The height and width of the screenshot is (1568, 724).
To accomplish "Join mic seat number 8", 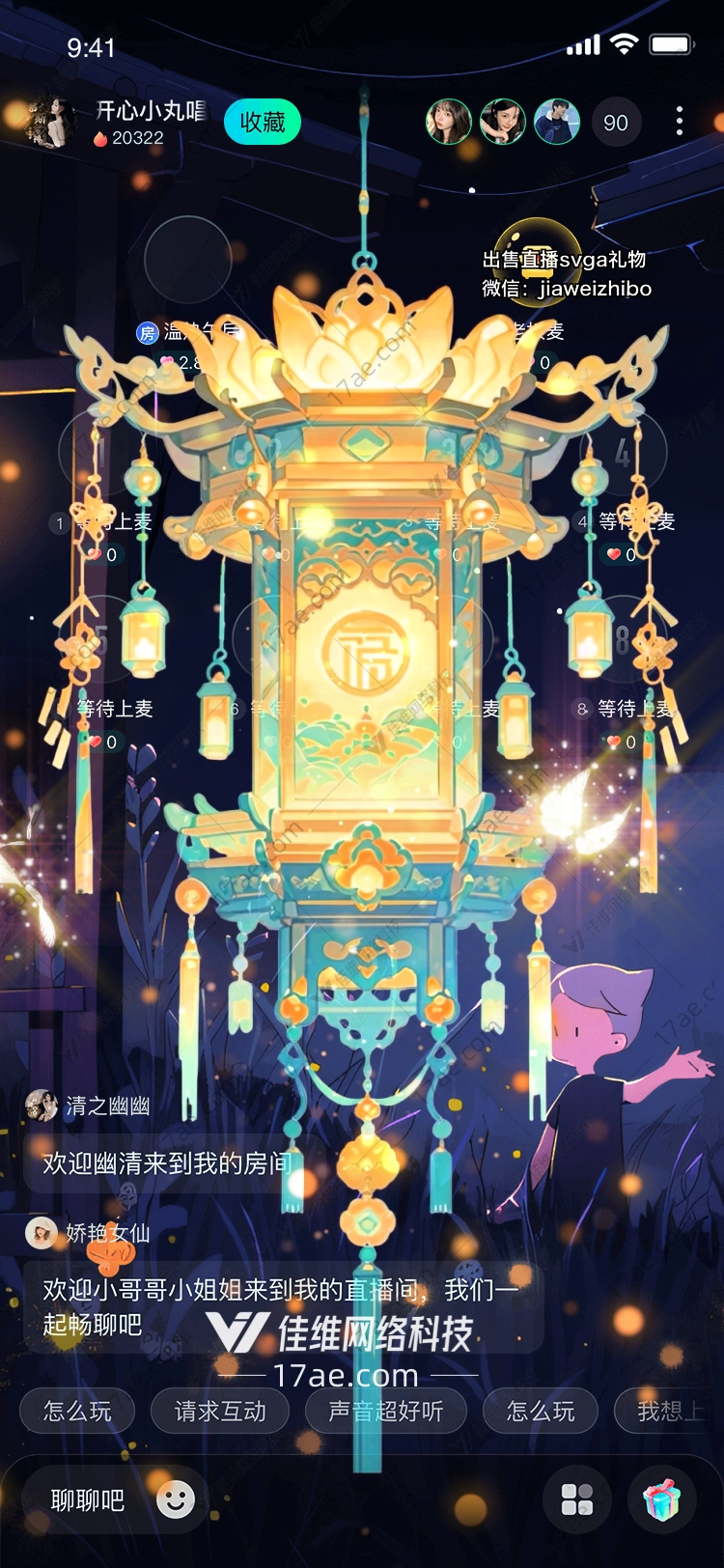I will coord(624,639).
